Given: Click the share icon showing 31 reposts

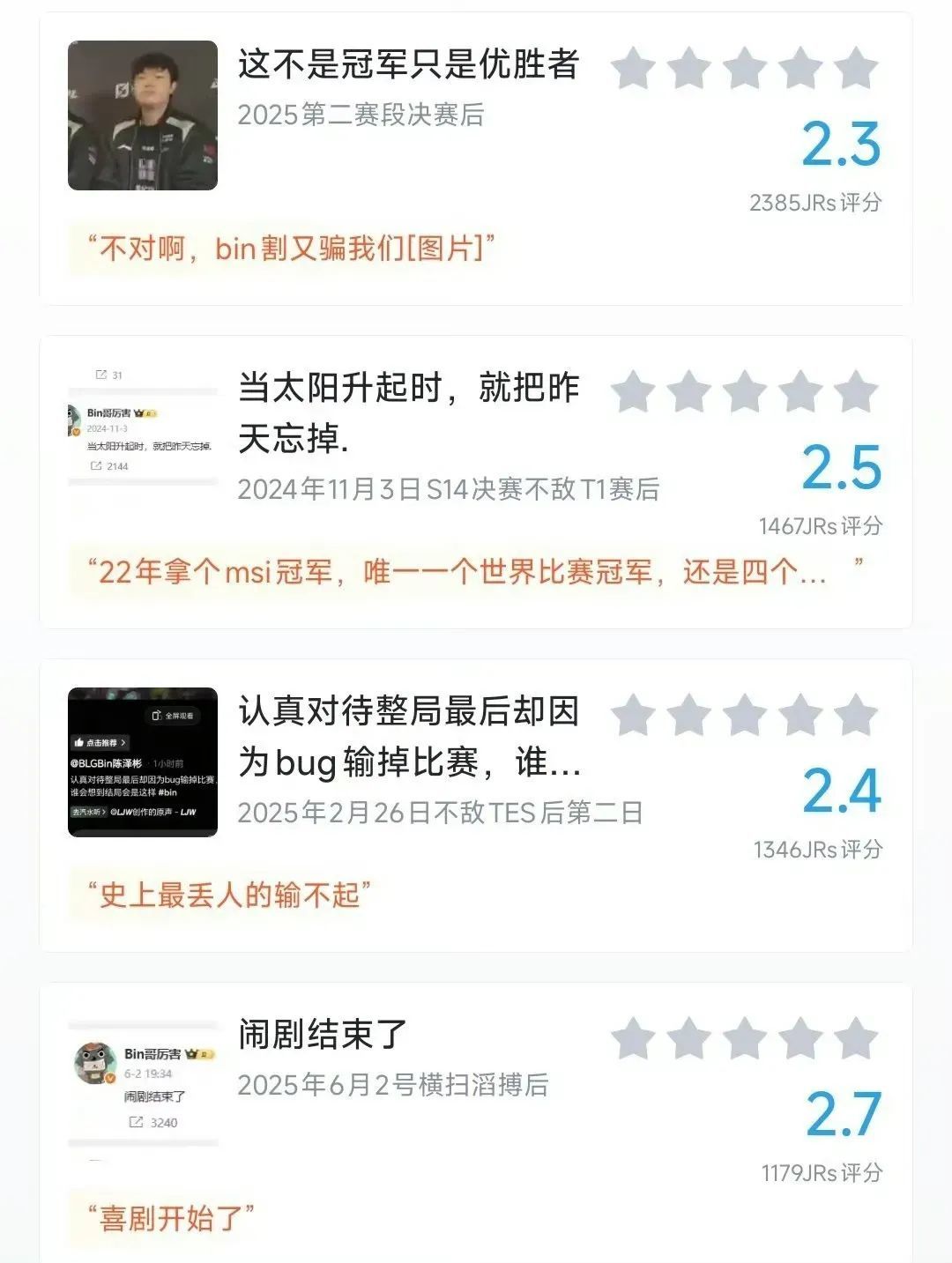Looking at the screenshot, I should [x=101, y=373].
